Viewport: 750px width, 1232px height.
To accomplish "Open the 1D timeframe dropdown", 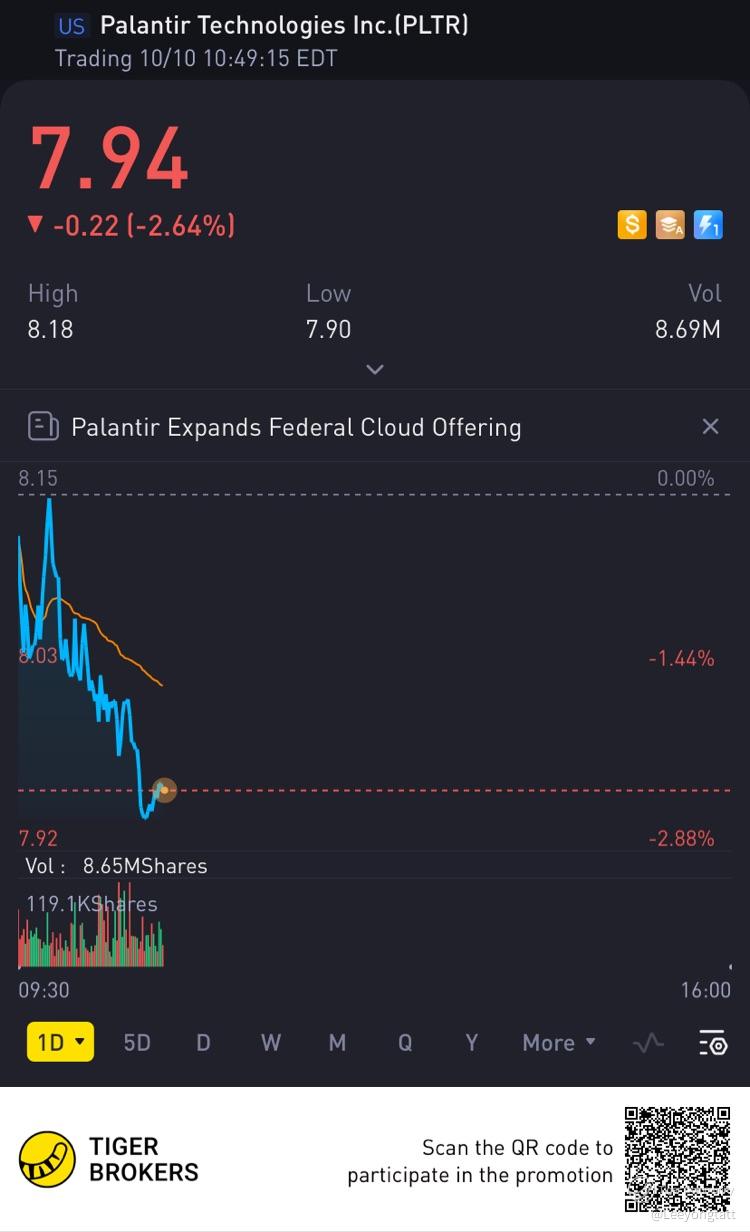I will point(60,1043).
